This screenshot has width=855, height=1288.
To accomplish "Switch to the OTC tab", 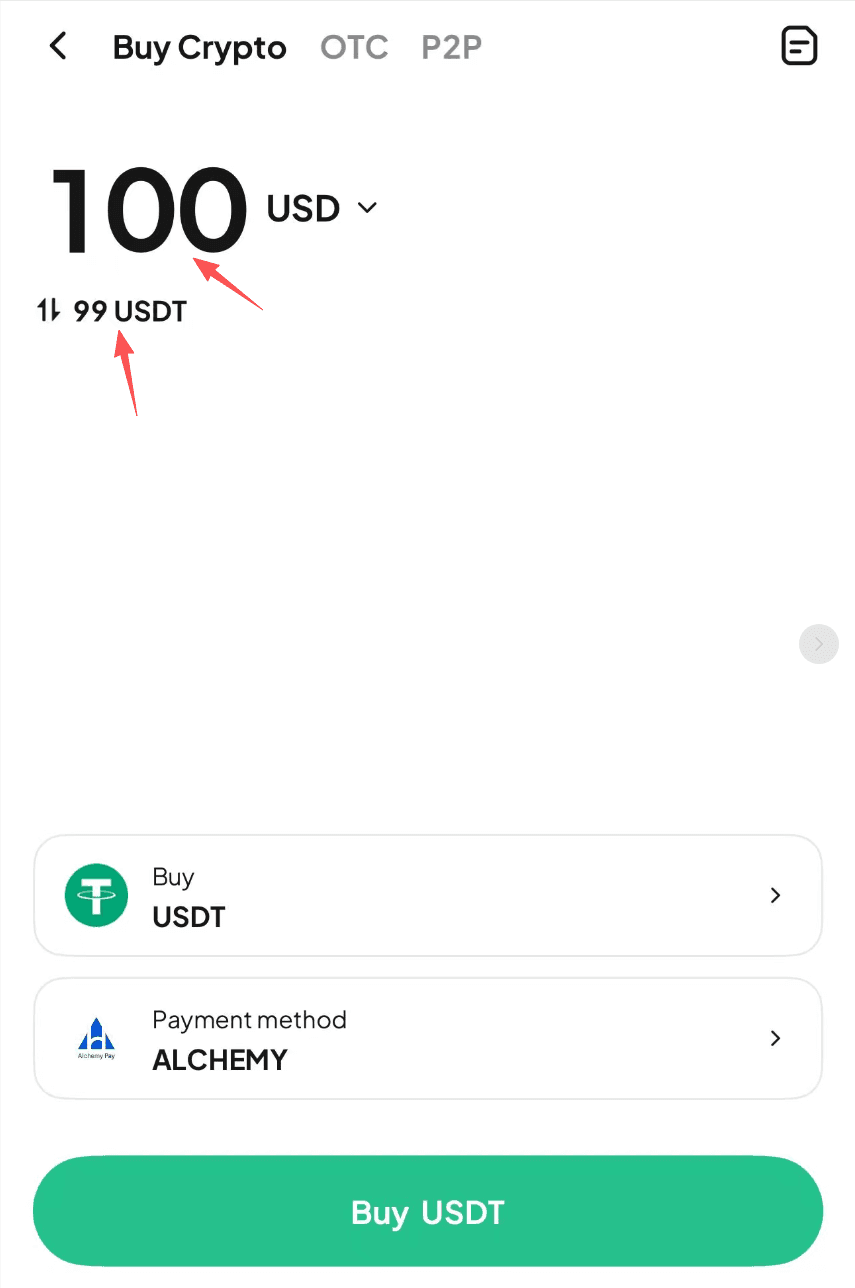I will coord(353,47).
